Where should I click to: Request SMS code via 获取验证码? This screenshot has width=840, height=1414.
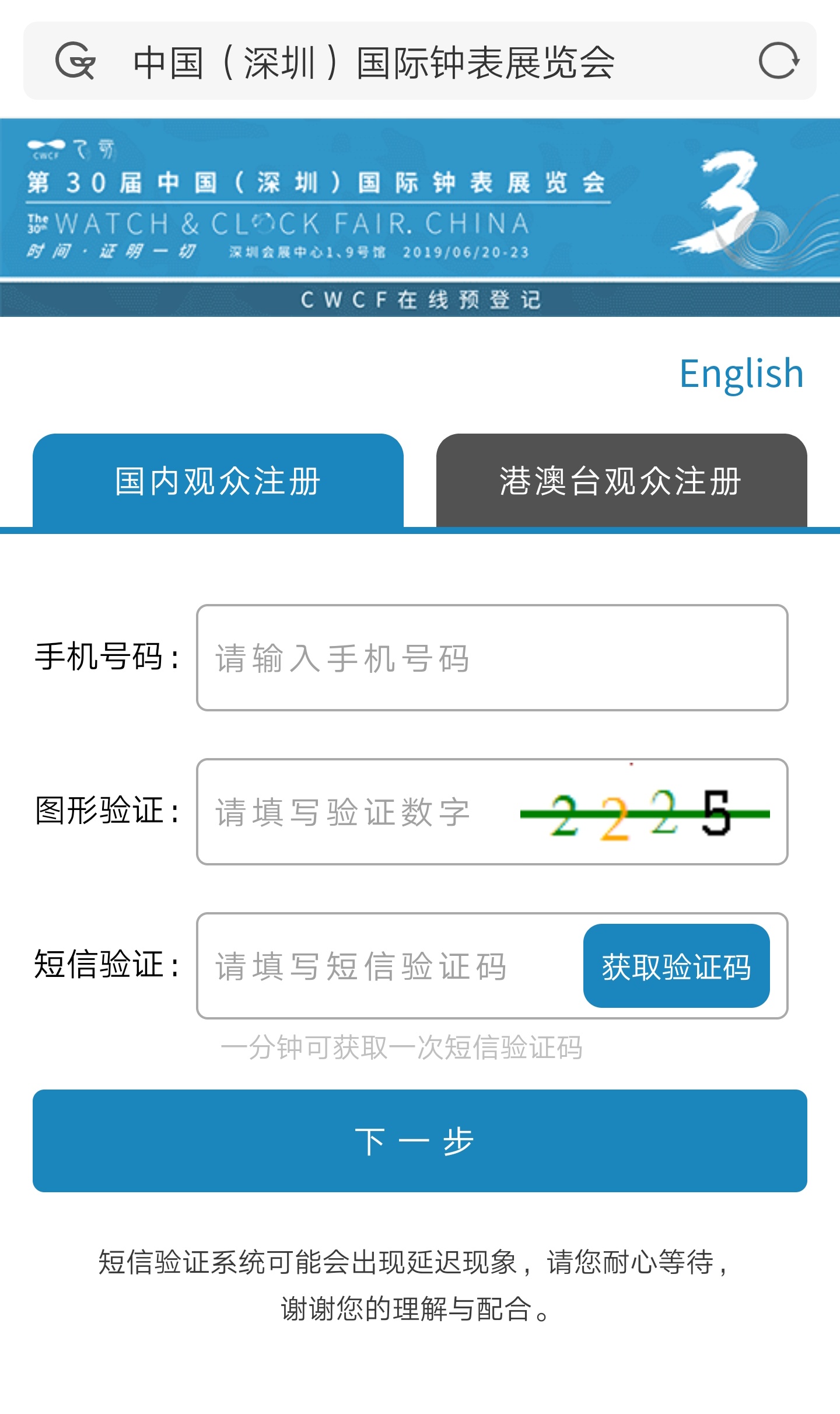pos(677,966)
